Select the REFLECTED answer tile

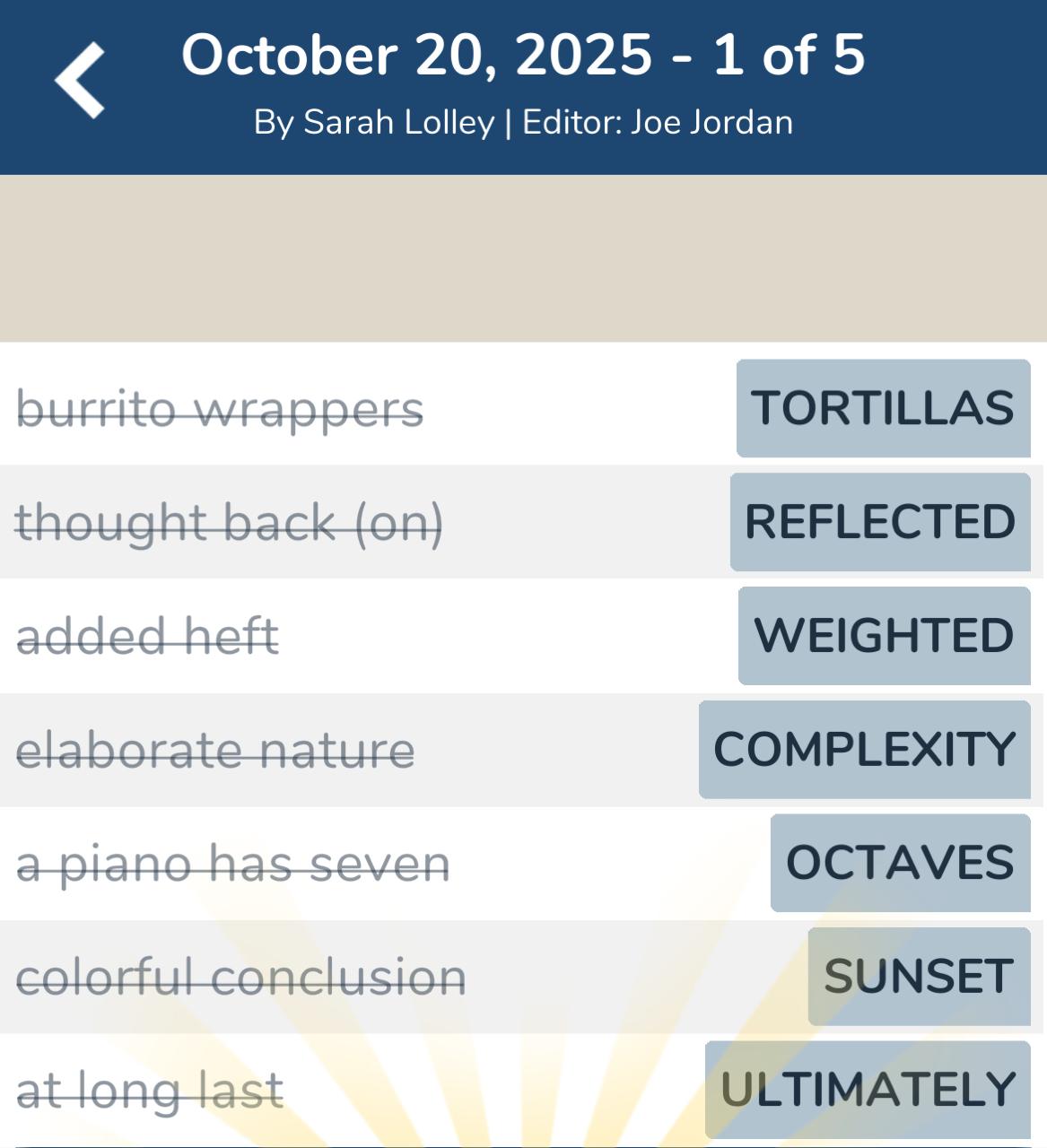point(880,522)
